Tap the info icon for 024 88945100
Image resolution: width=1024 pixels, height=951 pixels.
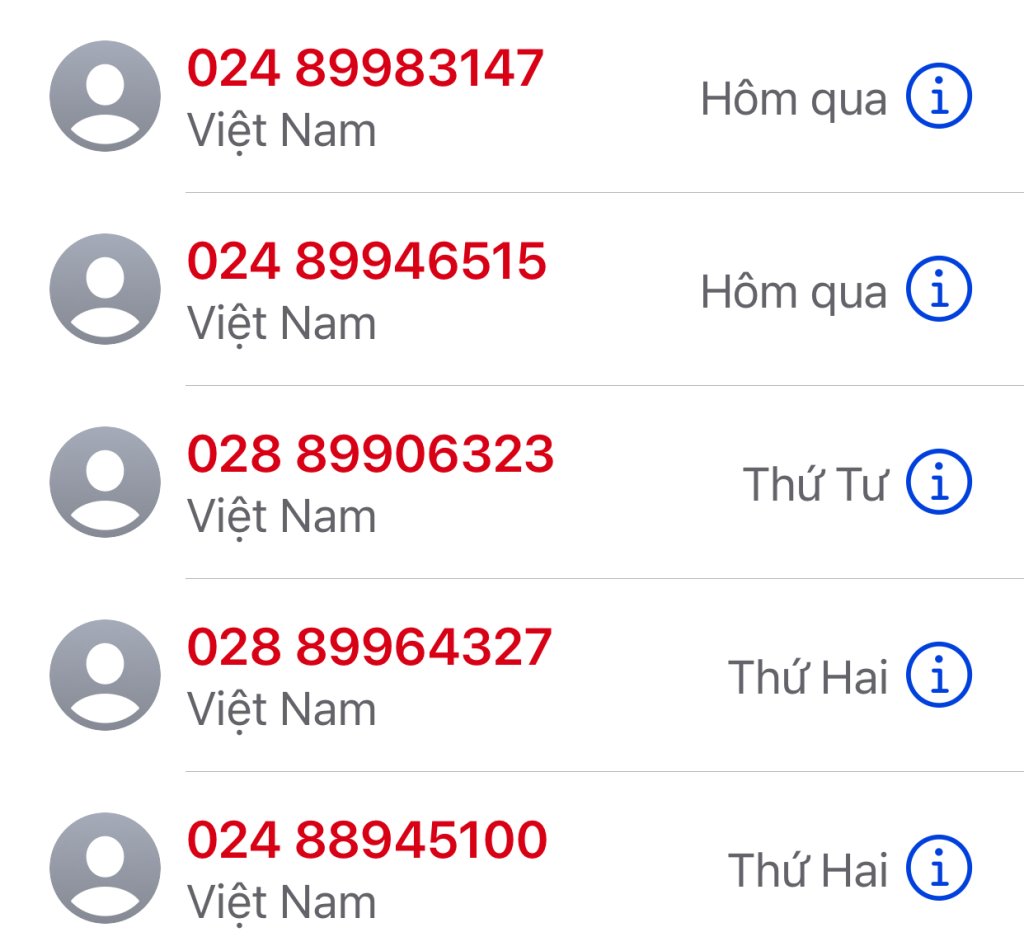click(x=938, y=868)
